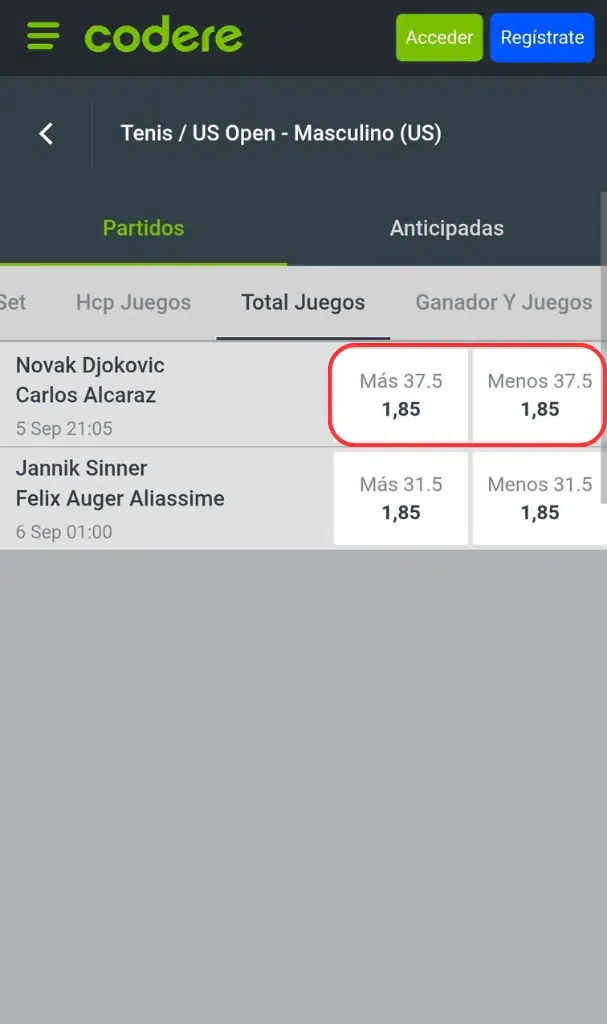Image resolution: width=607 pixels, height=1024 pixels.
Task: Go back with the arrow icon
Action: point(46,133)
